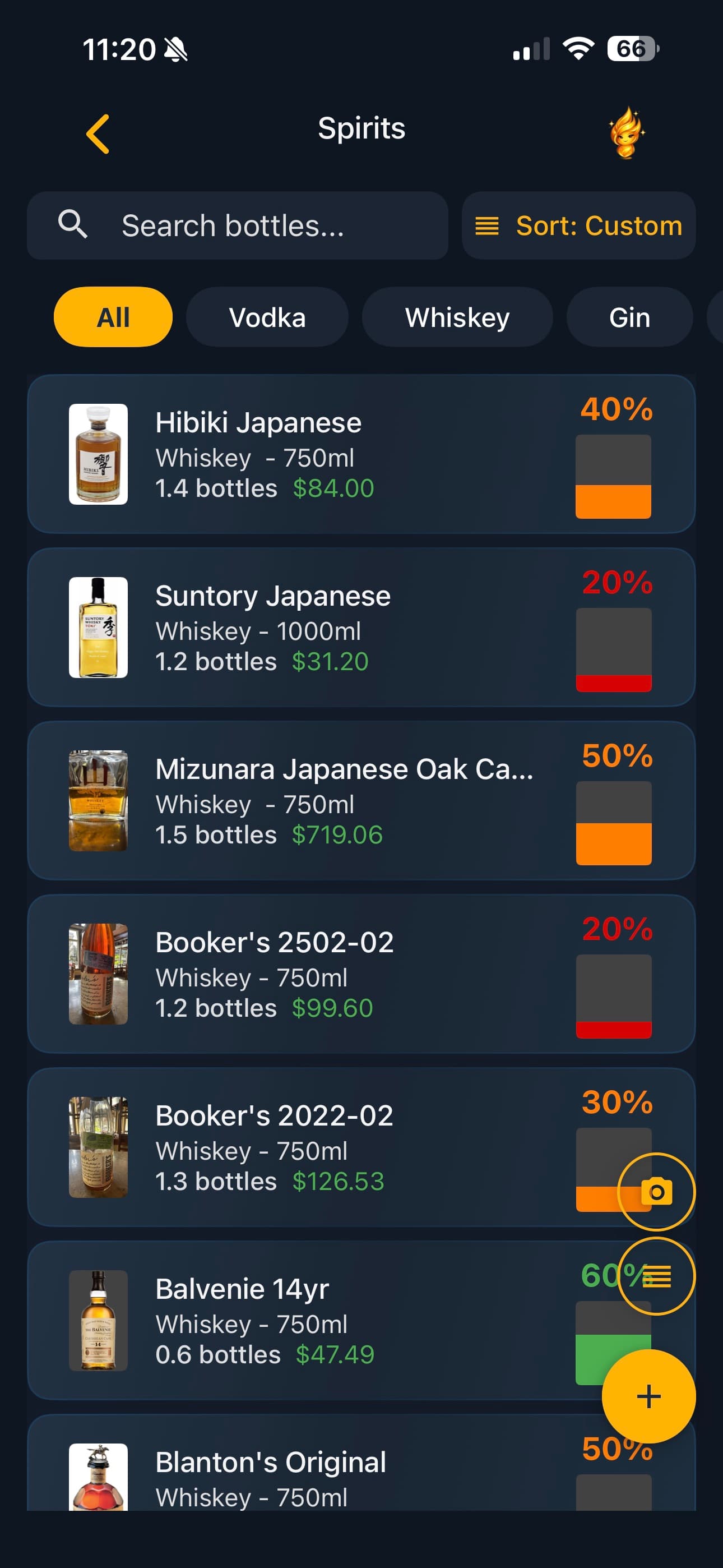Click the magnifier icon in the search bar
Screen dimensions: 723x1568
tap(73, 225)
